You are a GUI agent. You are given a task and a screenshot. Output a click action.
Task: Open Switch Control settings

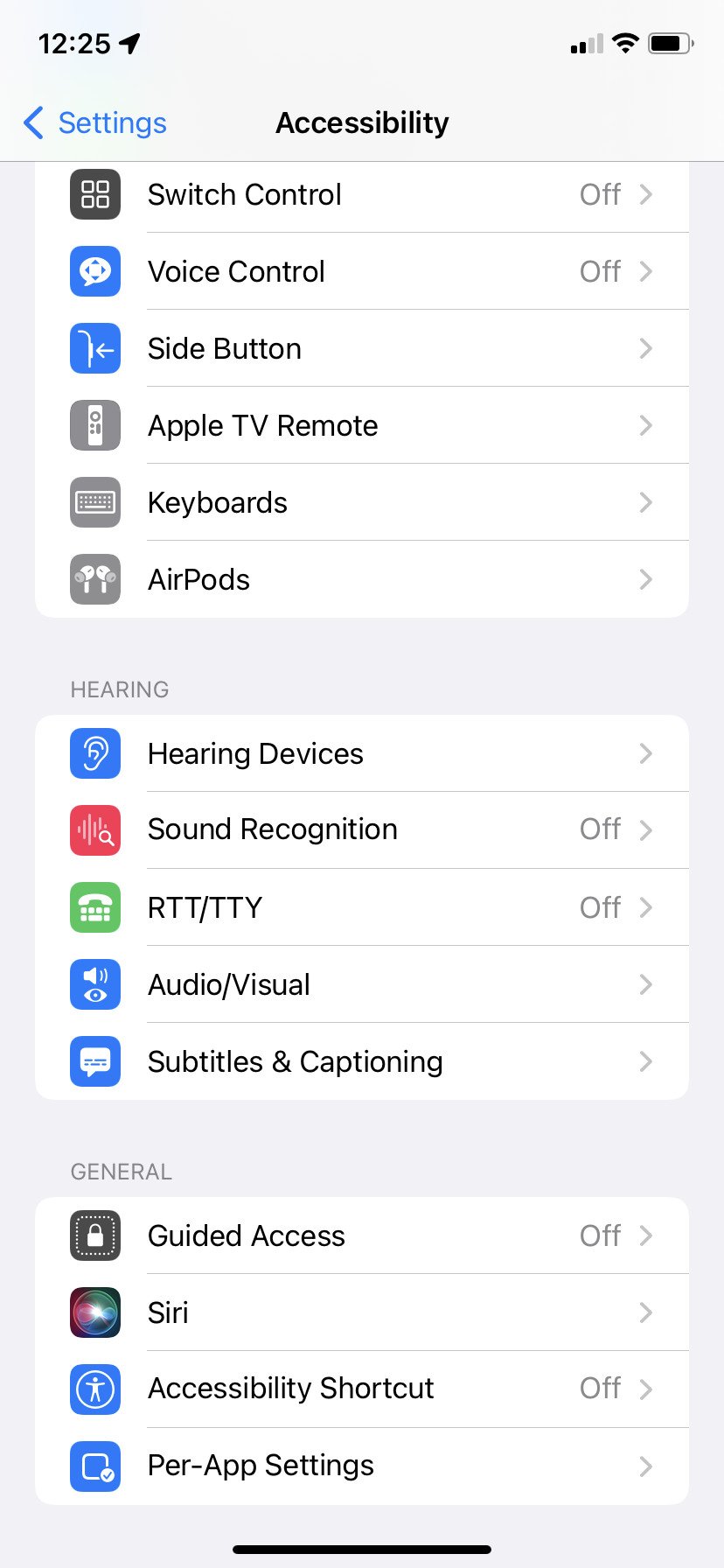coord(362,194)
